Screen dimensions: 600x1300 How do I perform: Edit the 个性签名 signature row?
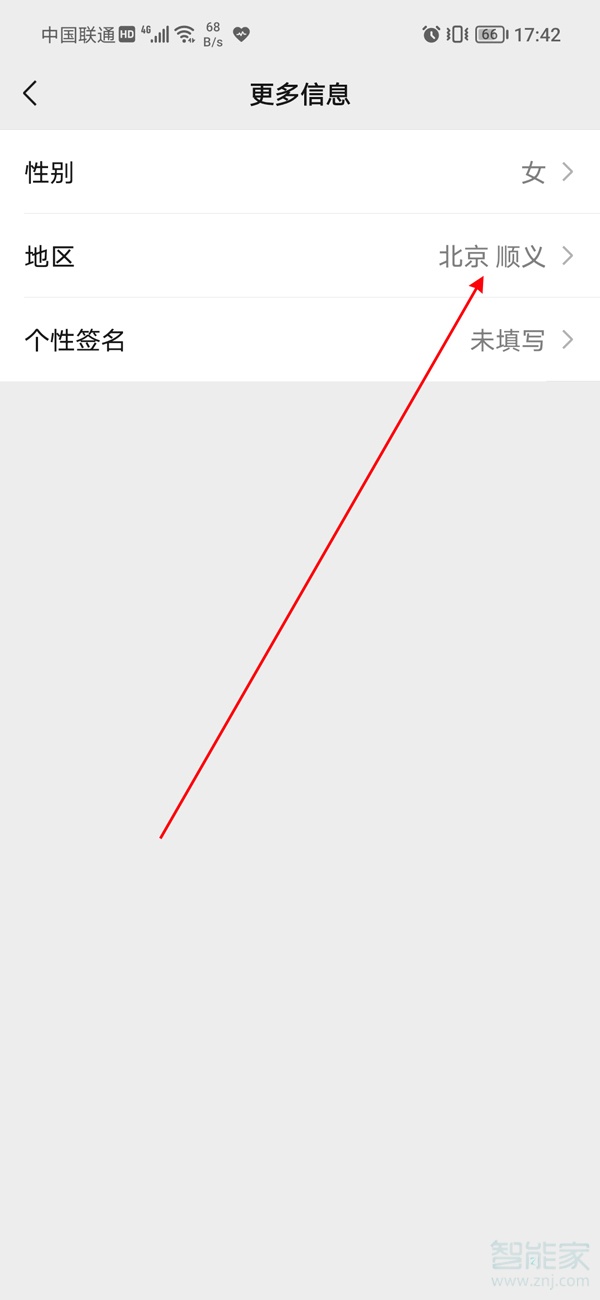click(x=300, y=340)
